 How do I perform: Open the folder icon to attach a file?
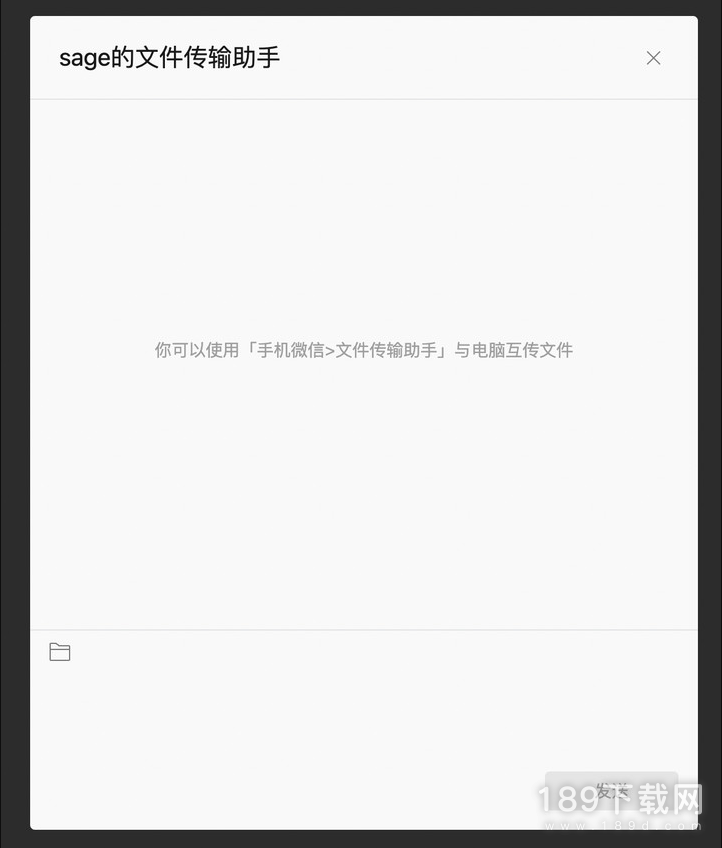(60, 652)
